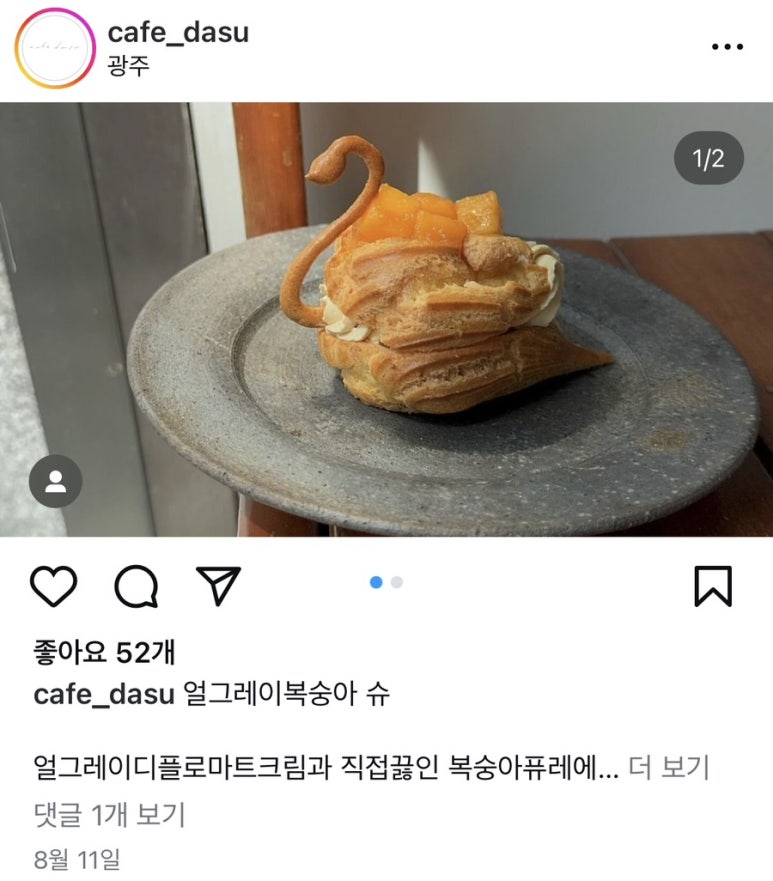Show tagged people on the photo

56,482
